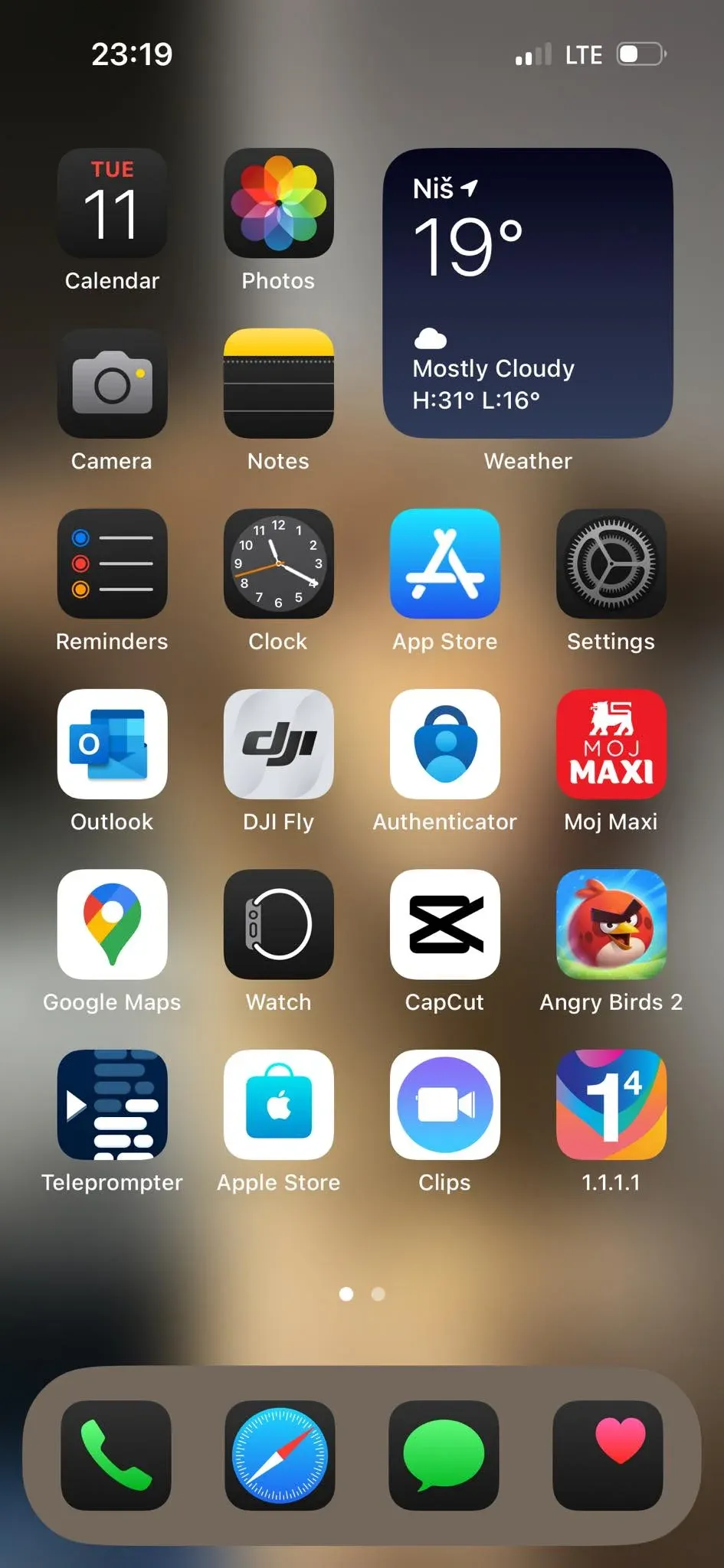Open the App Store
Viewport: 724px width, 1568px height.
click(444, 563)
